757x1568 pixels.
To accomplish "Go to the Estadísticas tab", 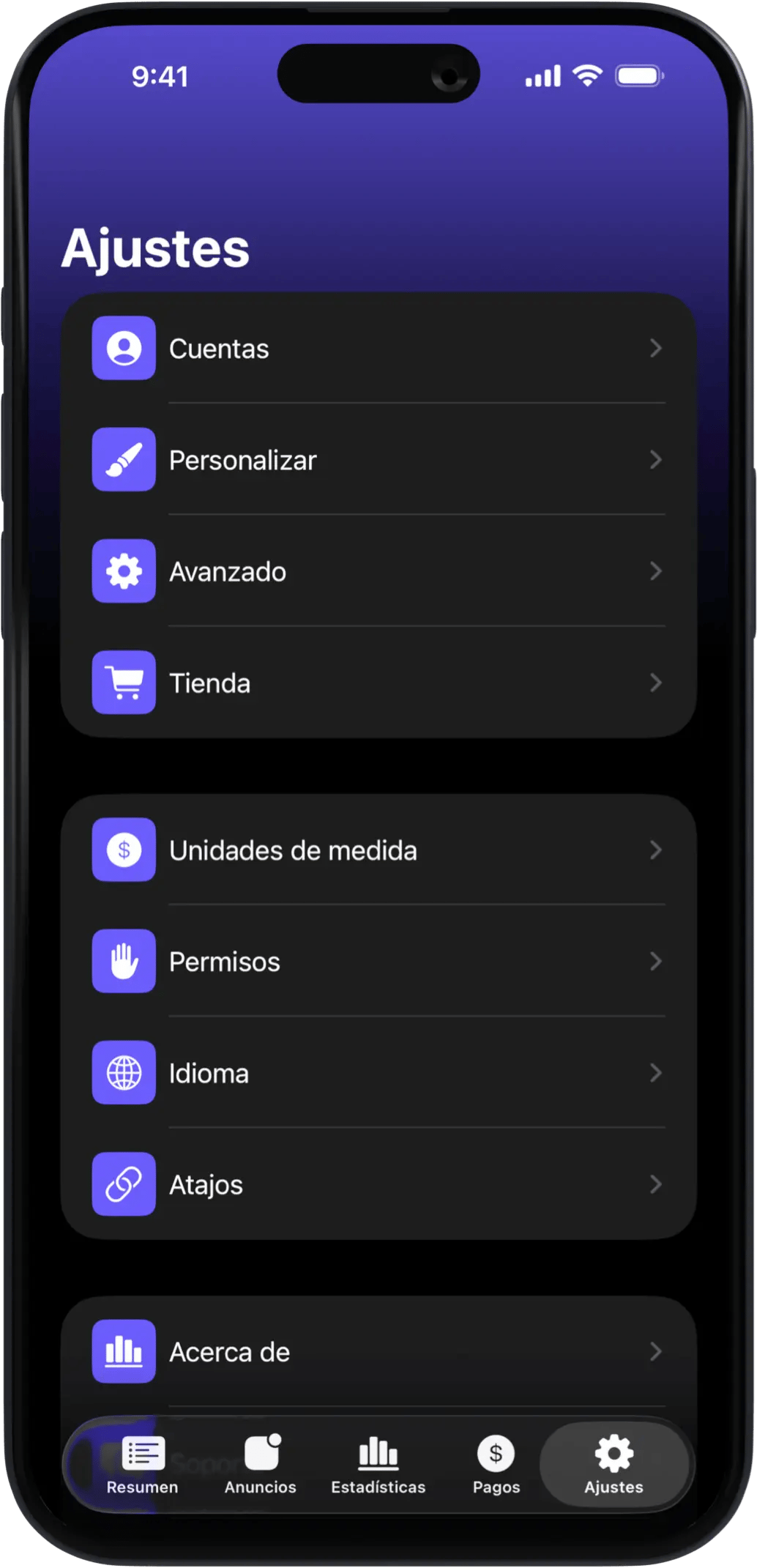I will [x=378, y=1465].
